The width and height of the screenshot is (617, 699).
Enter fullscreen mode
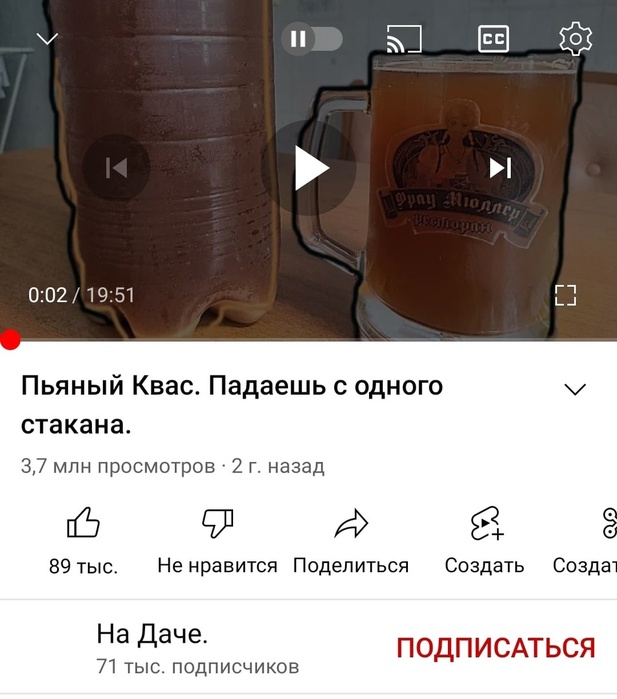pyautogui.click(x=566, y=295)
